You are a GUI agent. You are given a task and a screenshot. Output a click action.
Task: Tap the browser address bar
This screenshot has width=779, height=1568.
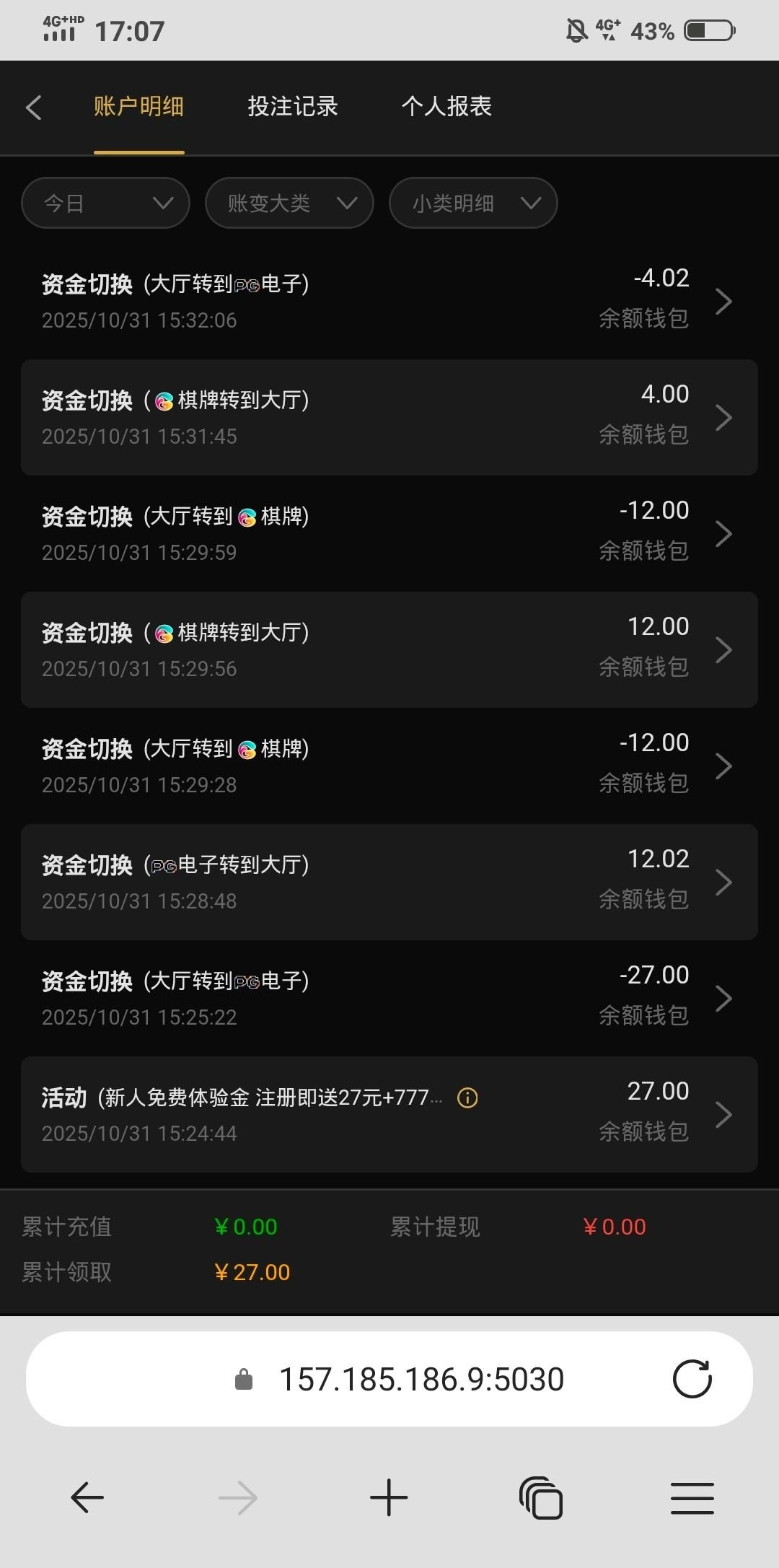click(421, 1379)
